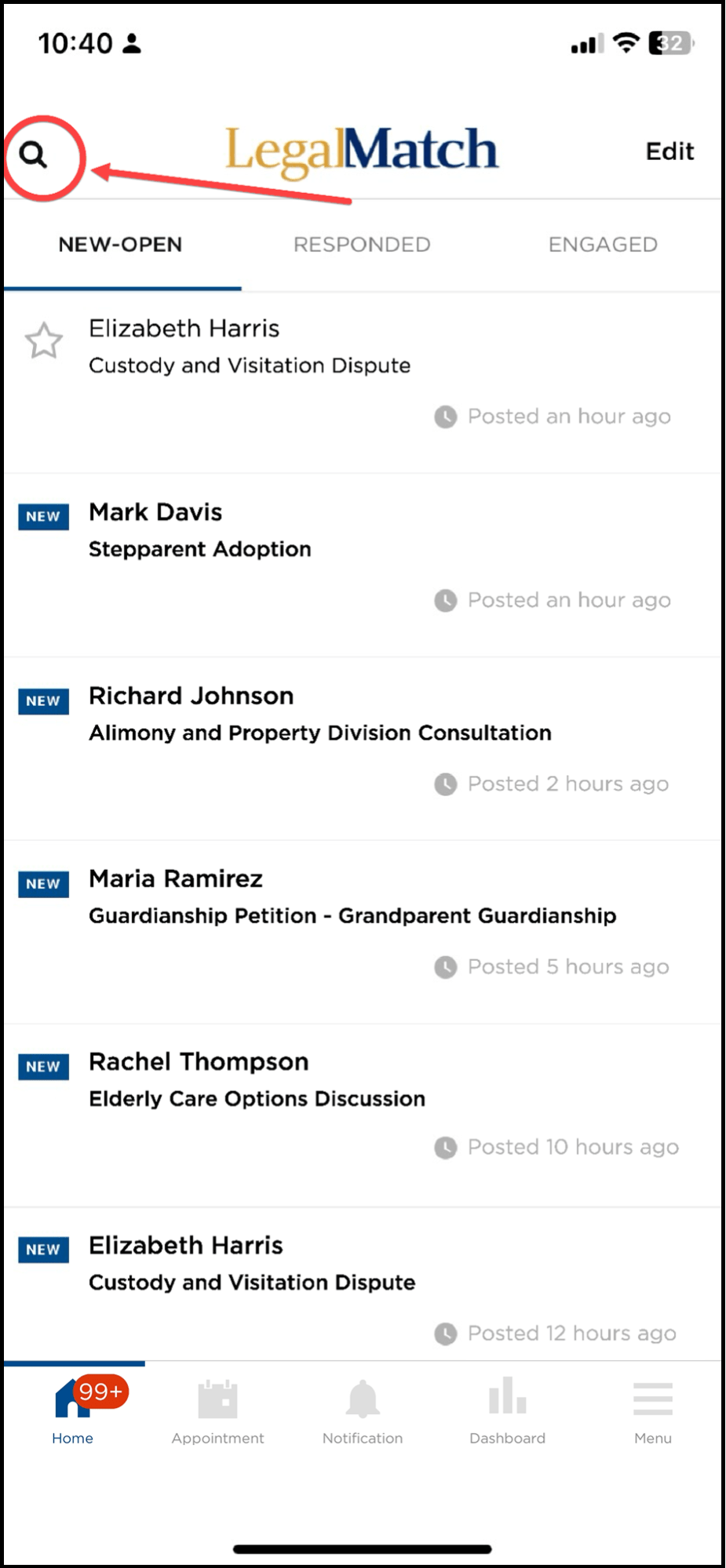
Task: Open Elizabeth Harris's case posted 12 hours ago
Action: pos(252,1264)
